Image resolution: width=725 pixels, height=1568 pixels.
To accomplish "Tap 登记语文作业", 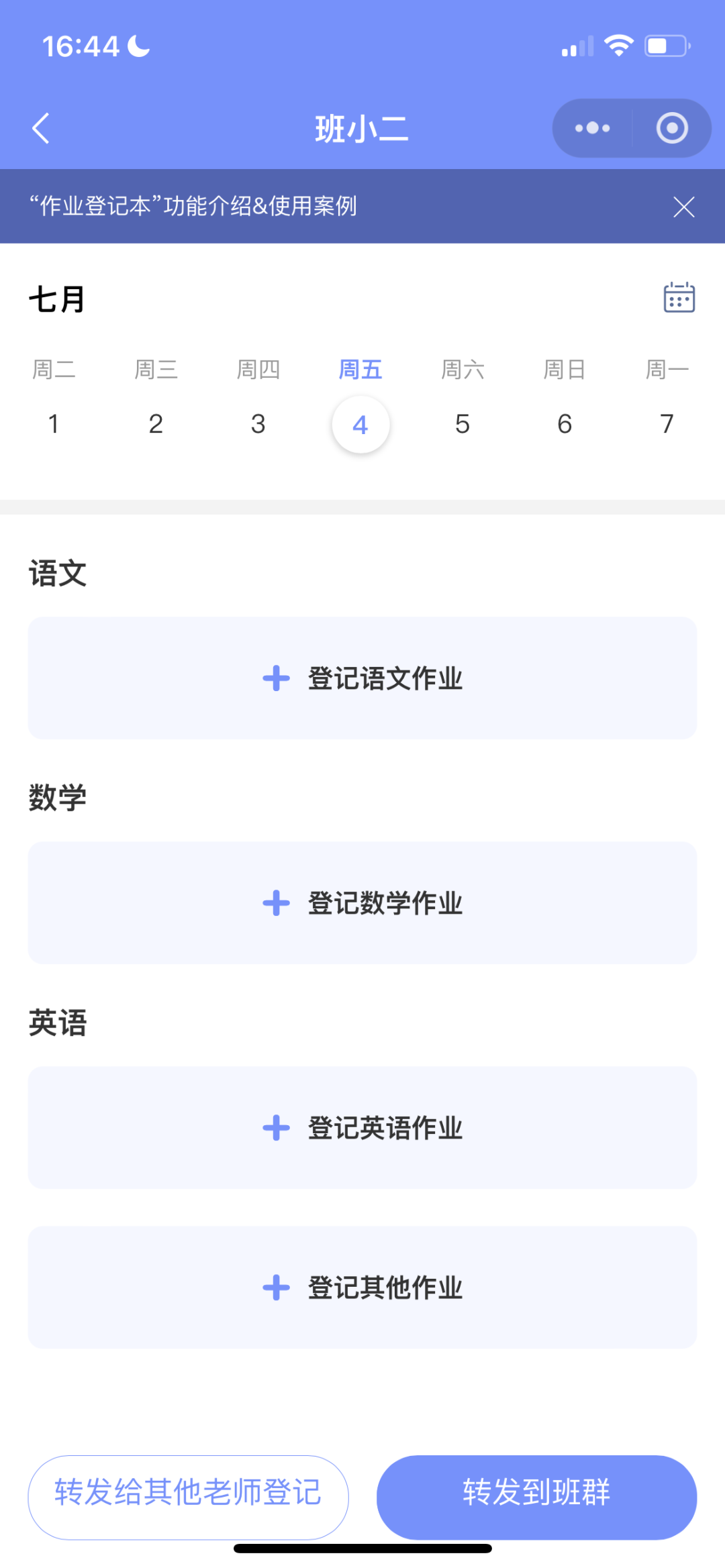I will pyautogui.click(x=362, y=678).
